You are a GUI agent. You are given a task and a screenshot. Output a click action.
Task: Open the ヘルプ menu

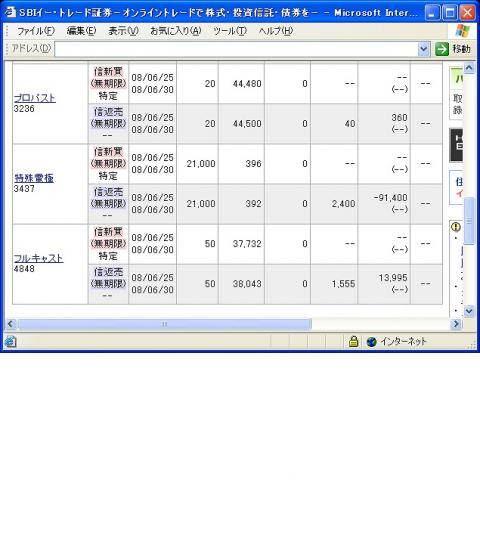click(276, 31)
